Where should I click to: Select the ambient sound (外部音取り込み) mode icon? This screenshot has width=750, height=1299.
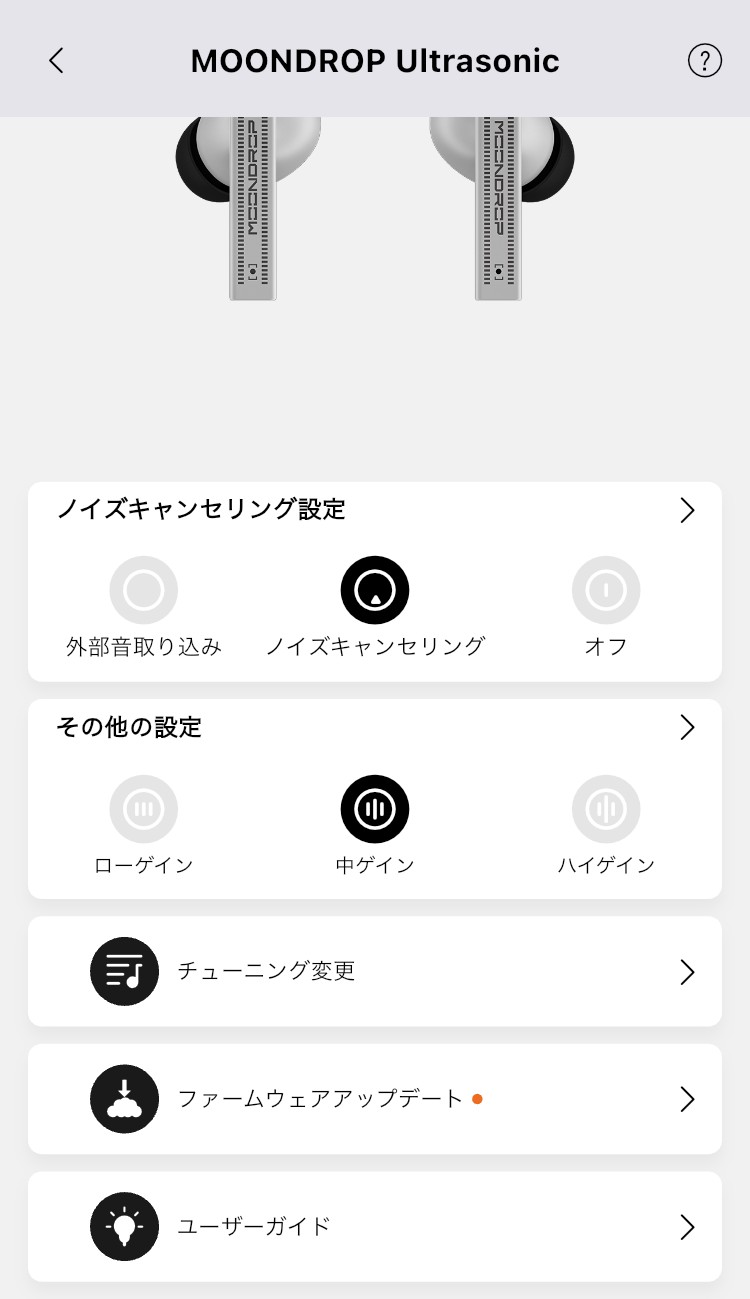pos(143,590)
